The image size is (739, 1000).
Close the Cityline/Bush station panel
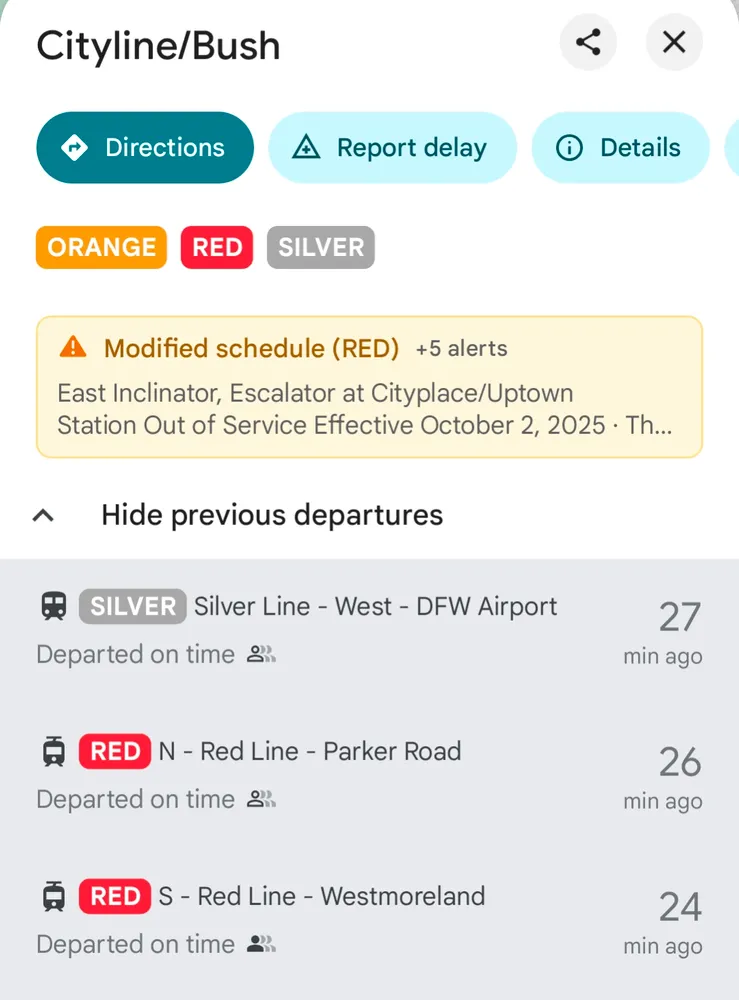pyautogui.click(x=674, y=42)
